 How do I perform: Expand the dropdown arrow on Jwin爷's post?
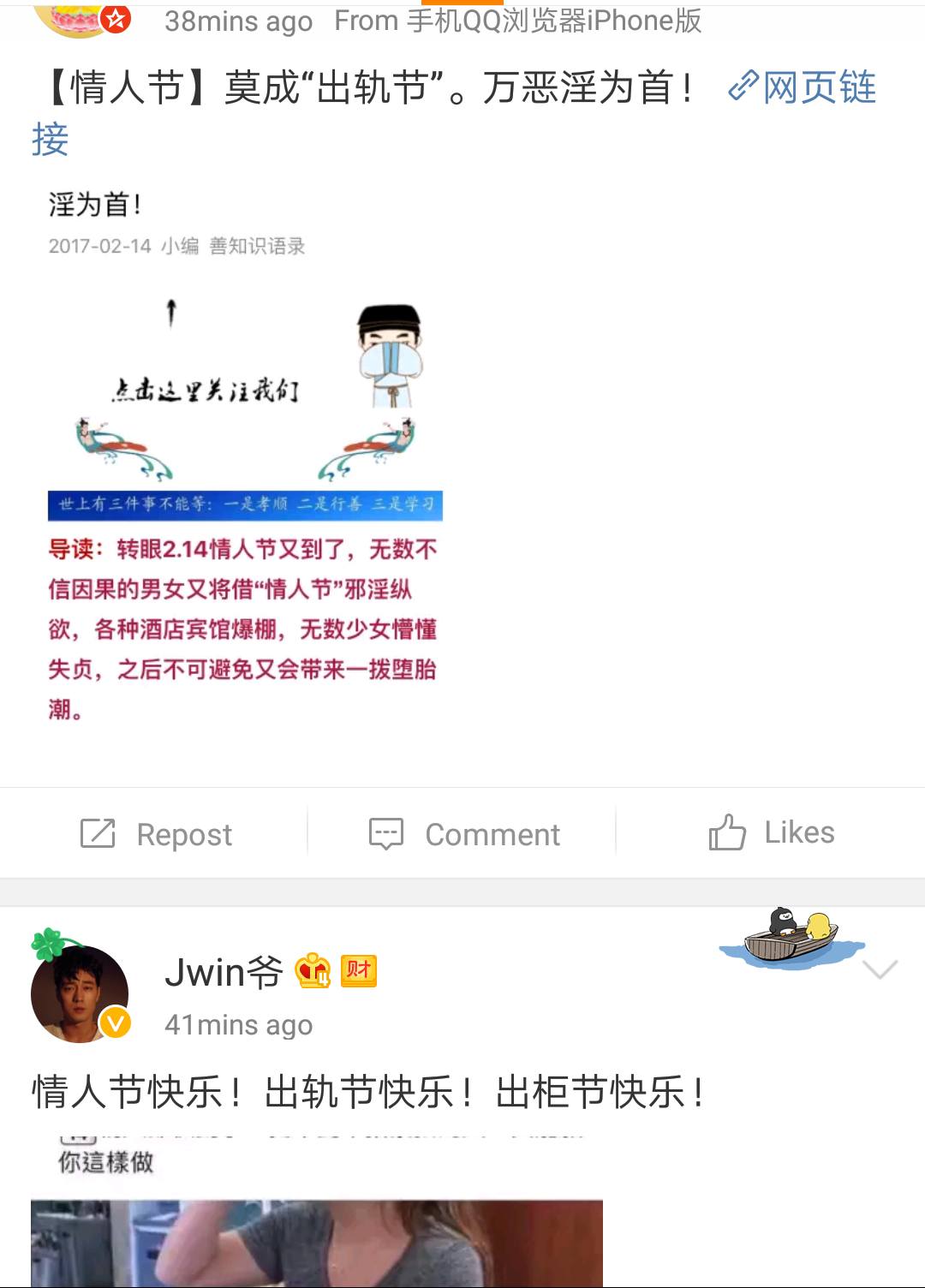tap(880, 969)
